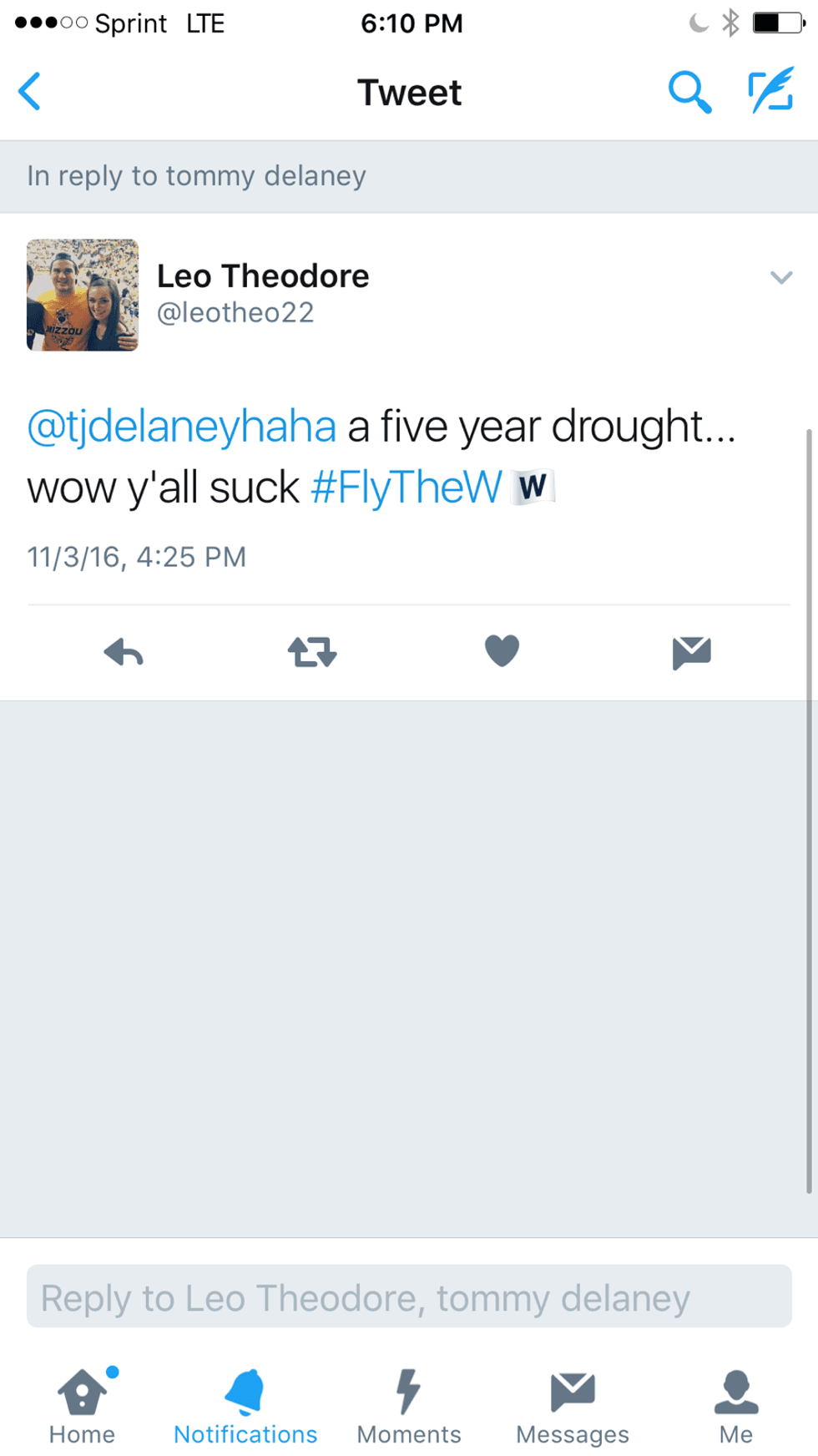Switch to the Messages tab
Screen dimensions: 818x1456
pos(573,1407)
